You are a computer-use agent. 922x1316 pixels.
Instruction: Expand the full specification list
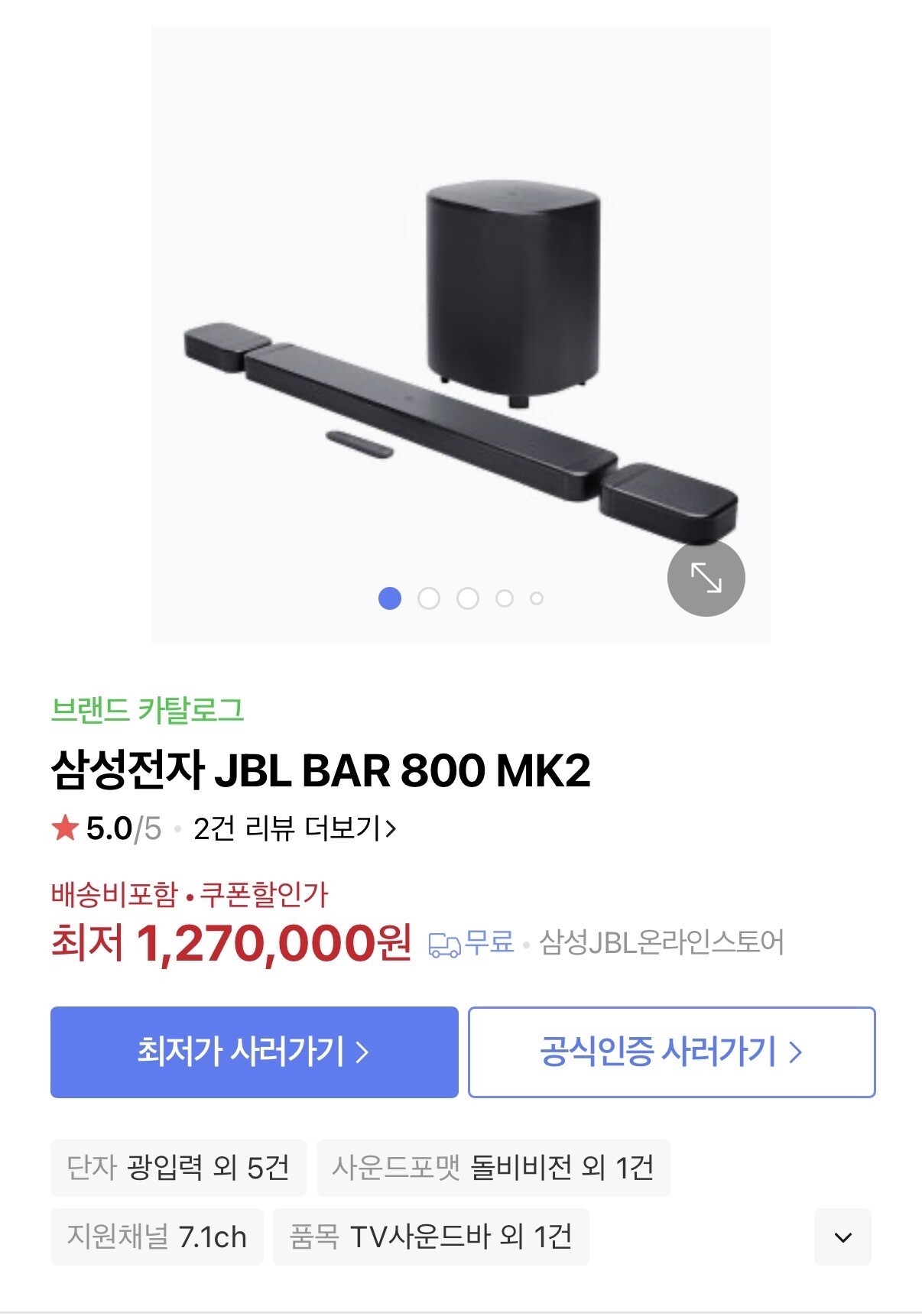tap(842, 1237)
